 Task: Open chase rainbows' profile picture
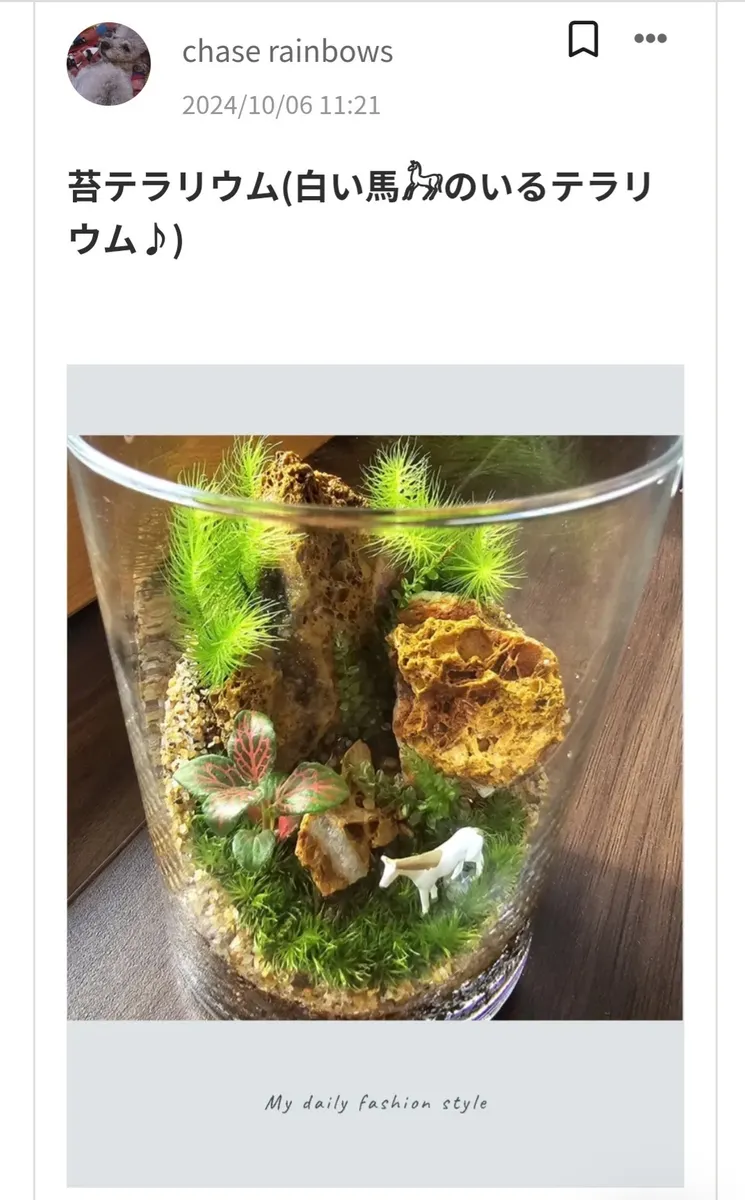click(x=108, y=64)
